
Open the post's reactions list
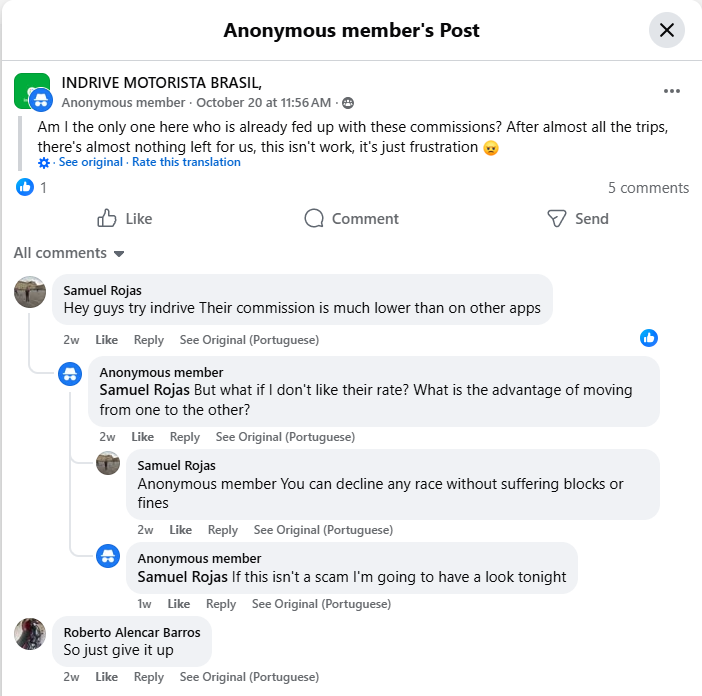coord(31,188)
